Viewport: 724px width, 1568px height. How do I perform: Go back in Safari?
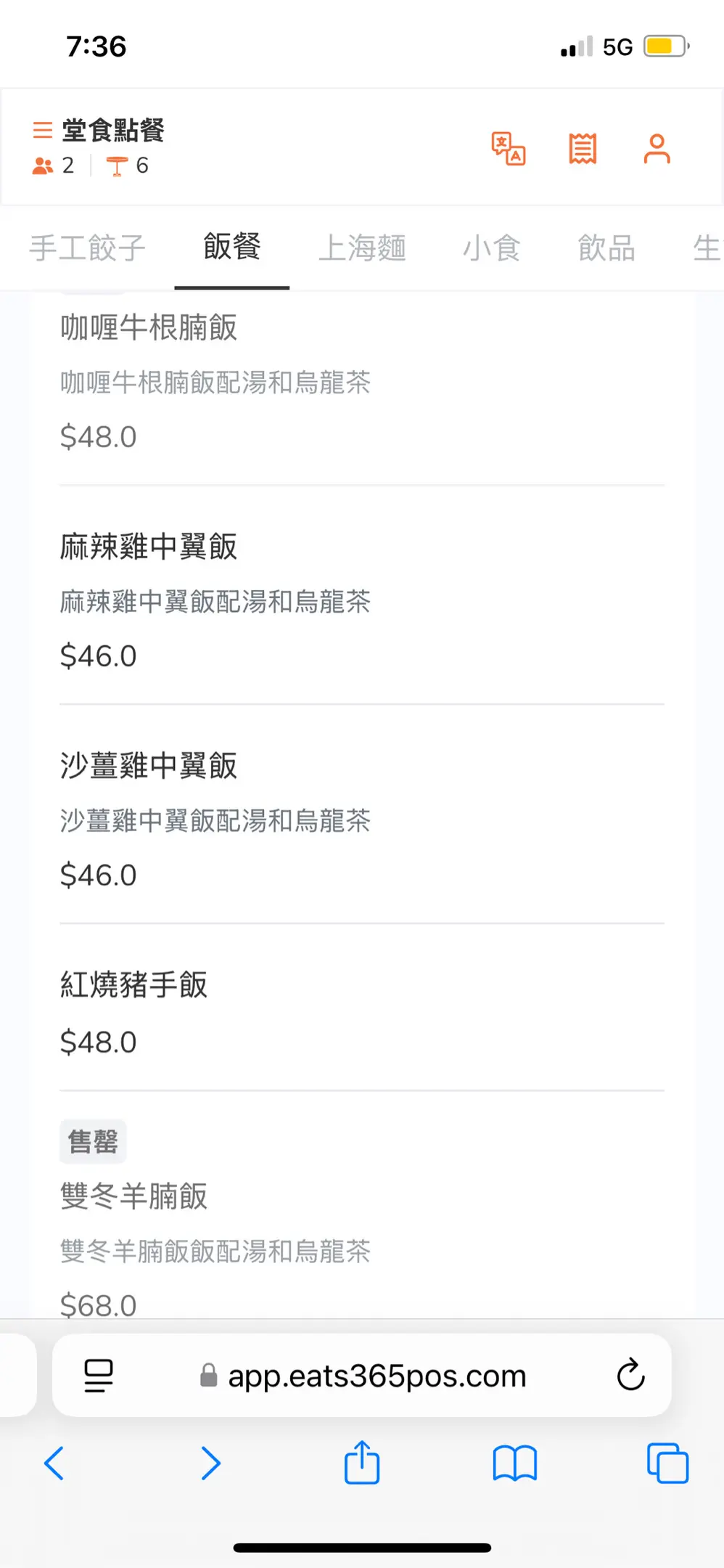pos(54,1463)
